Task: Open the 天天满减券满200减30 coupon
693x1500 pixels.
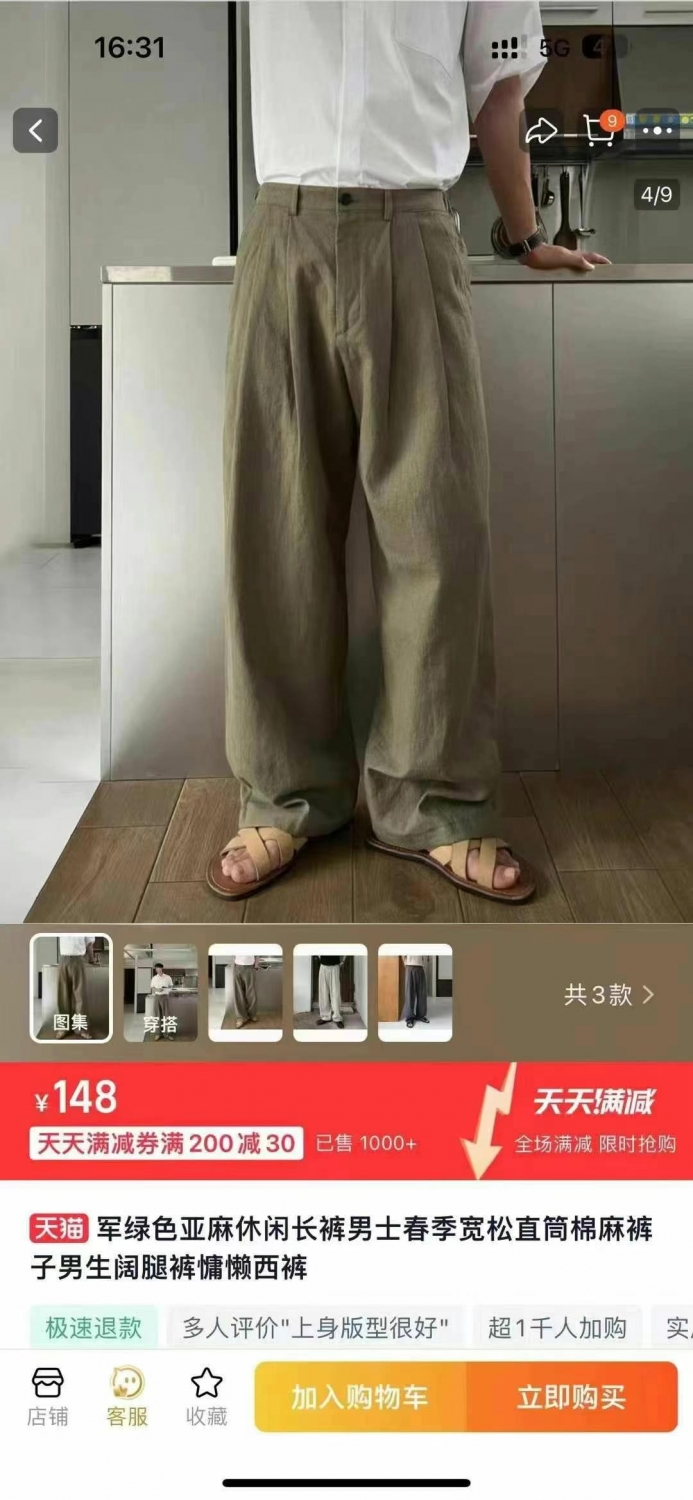Action: tap(166, 1144)
